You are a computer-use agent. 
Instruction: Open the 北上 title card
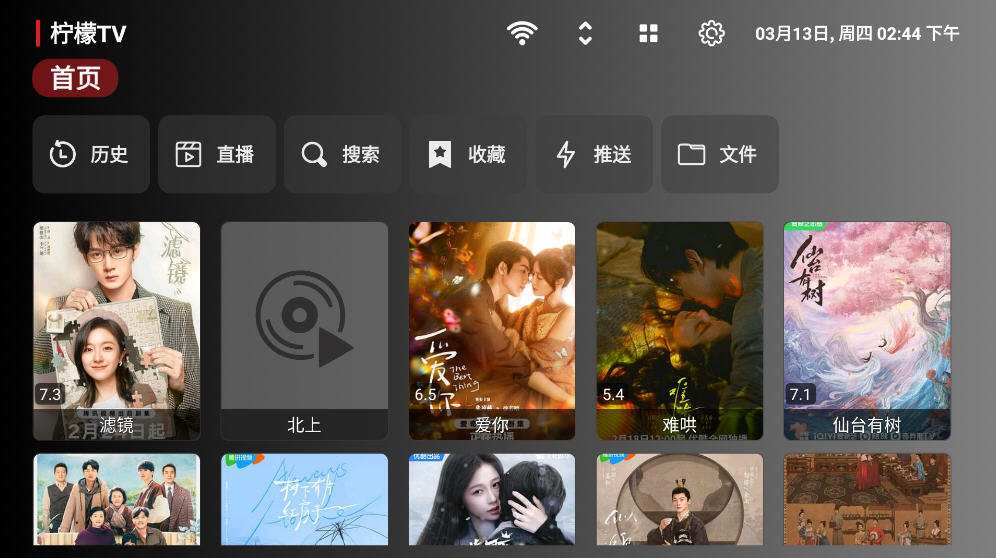304,330
